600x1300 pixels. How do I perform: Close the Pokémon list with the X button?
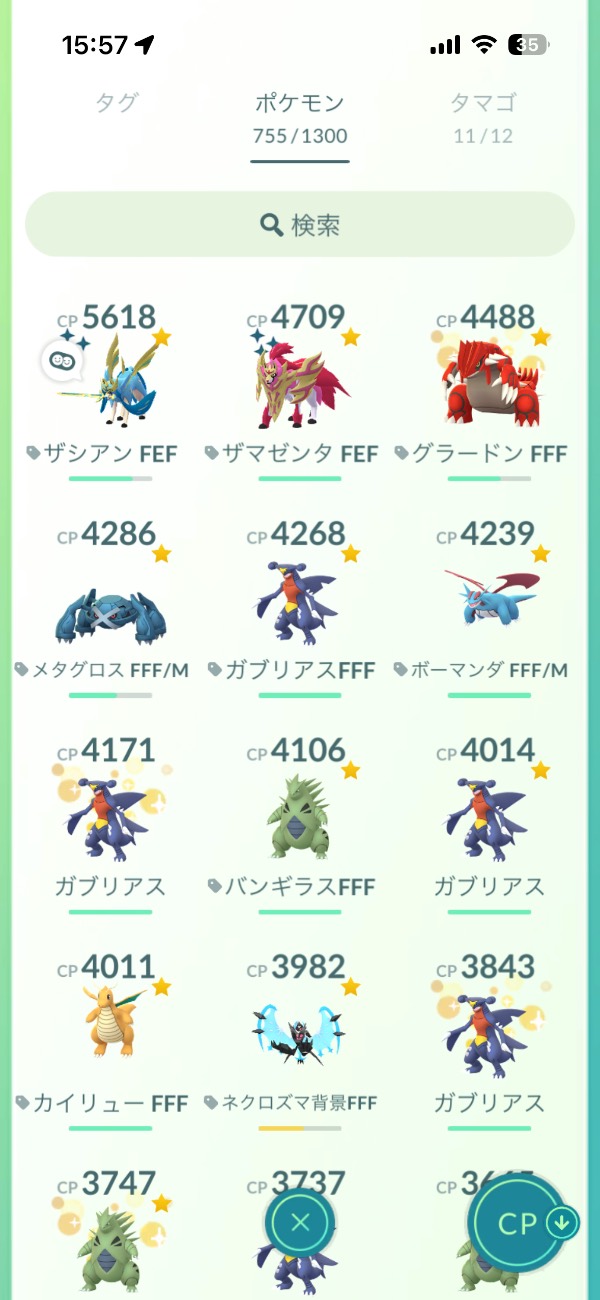tap(300, 1222)
